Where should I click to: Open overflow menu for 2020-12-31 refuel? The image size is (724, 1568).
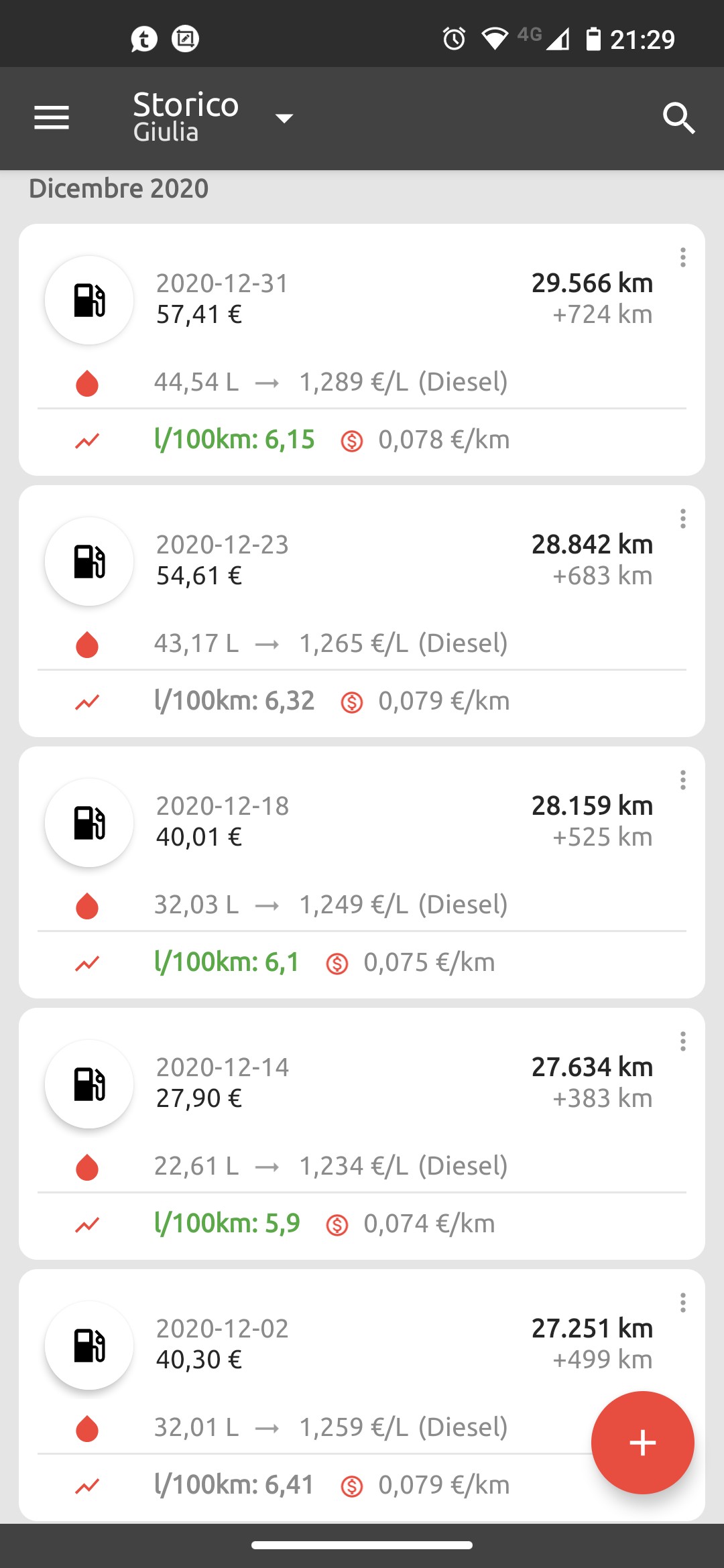pos(682,257)
